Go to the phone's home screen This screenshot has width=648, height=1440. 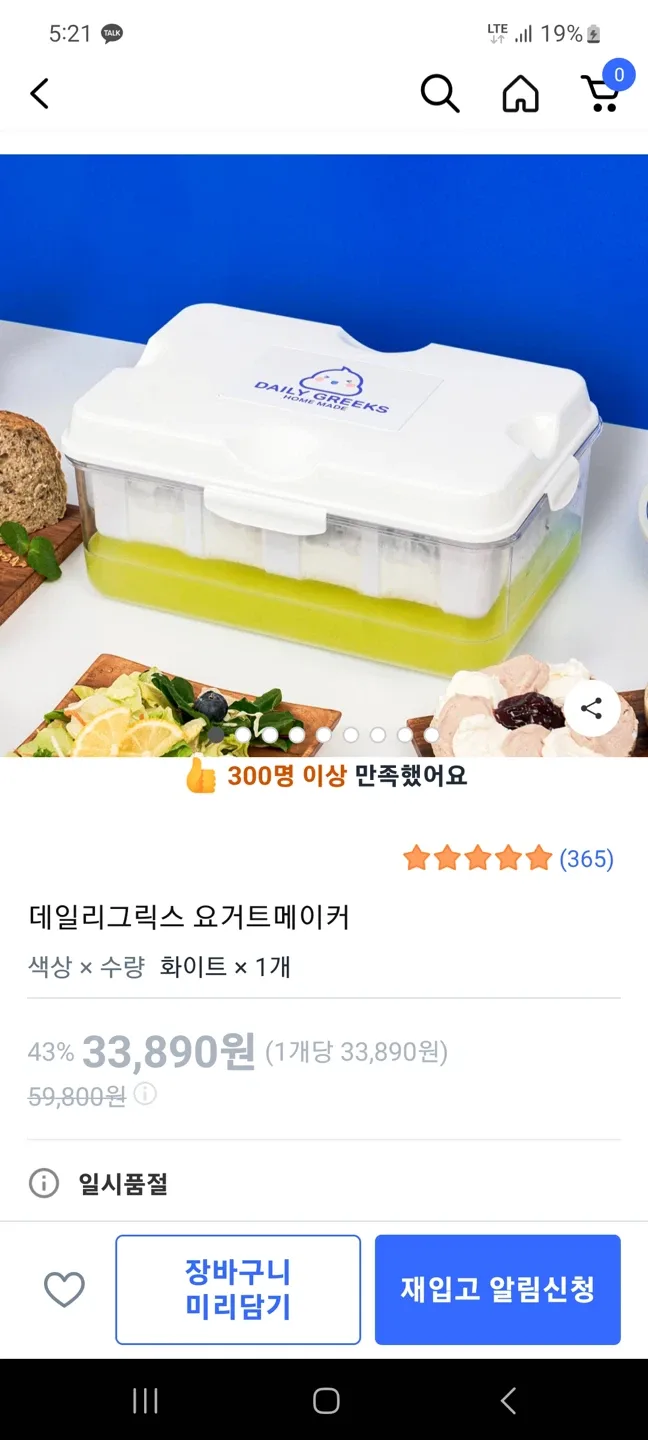326,1401
